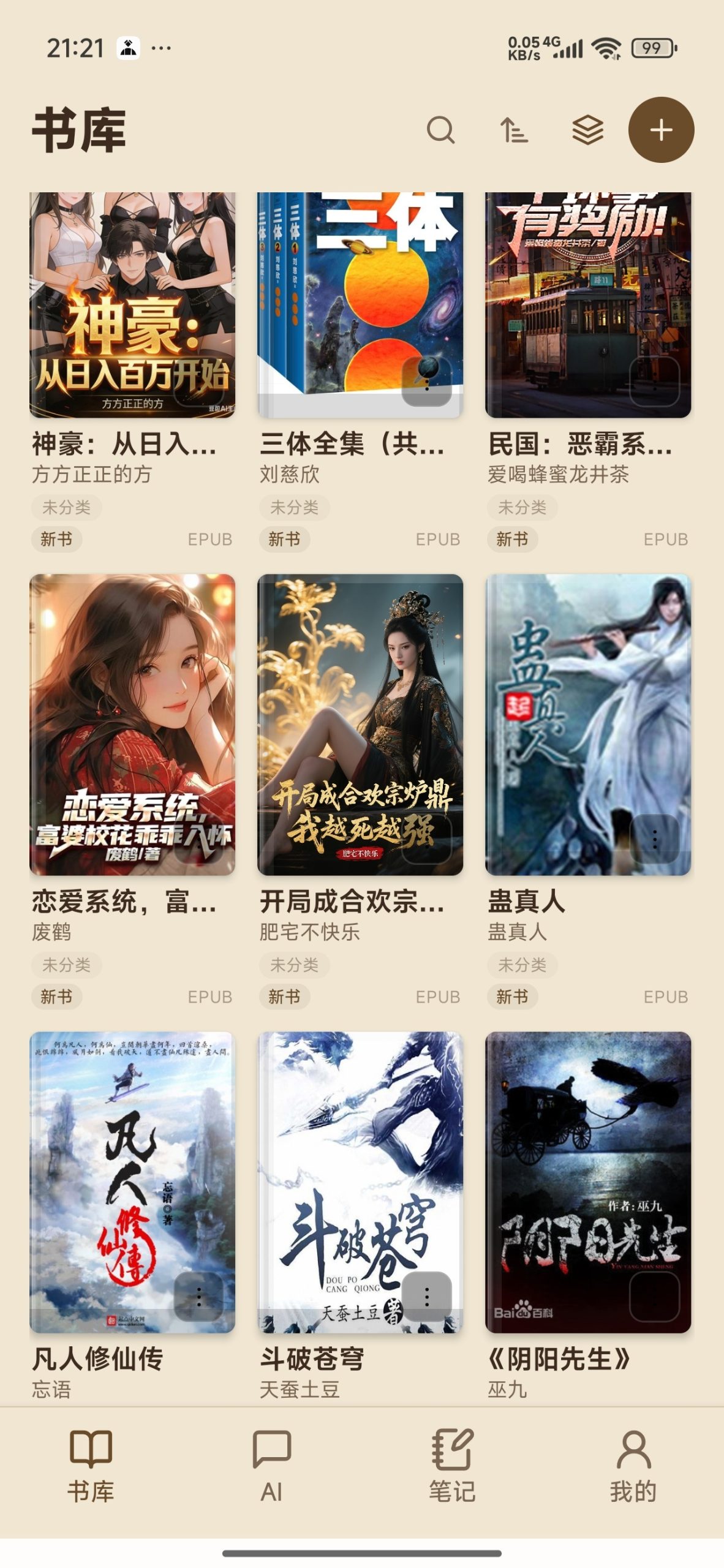Open the layers category icon
The image size is (724, 1568).
point(587,130)
